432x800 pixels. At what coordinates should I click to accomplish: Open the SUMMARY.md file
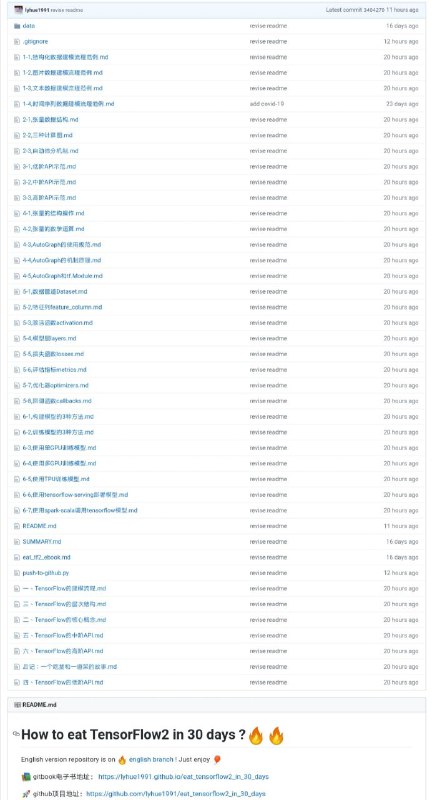point(42,542)
